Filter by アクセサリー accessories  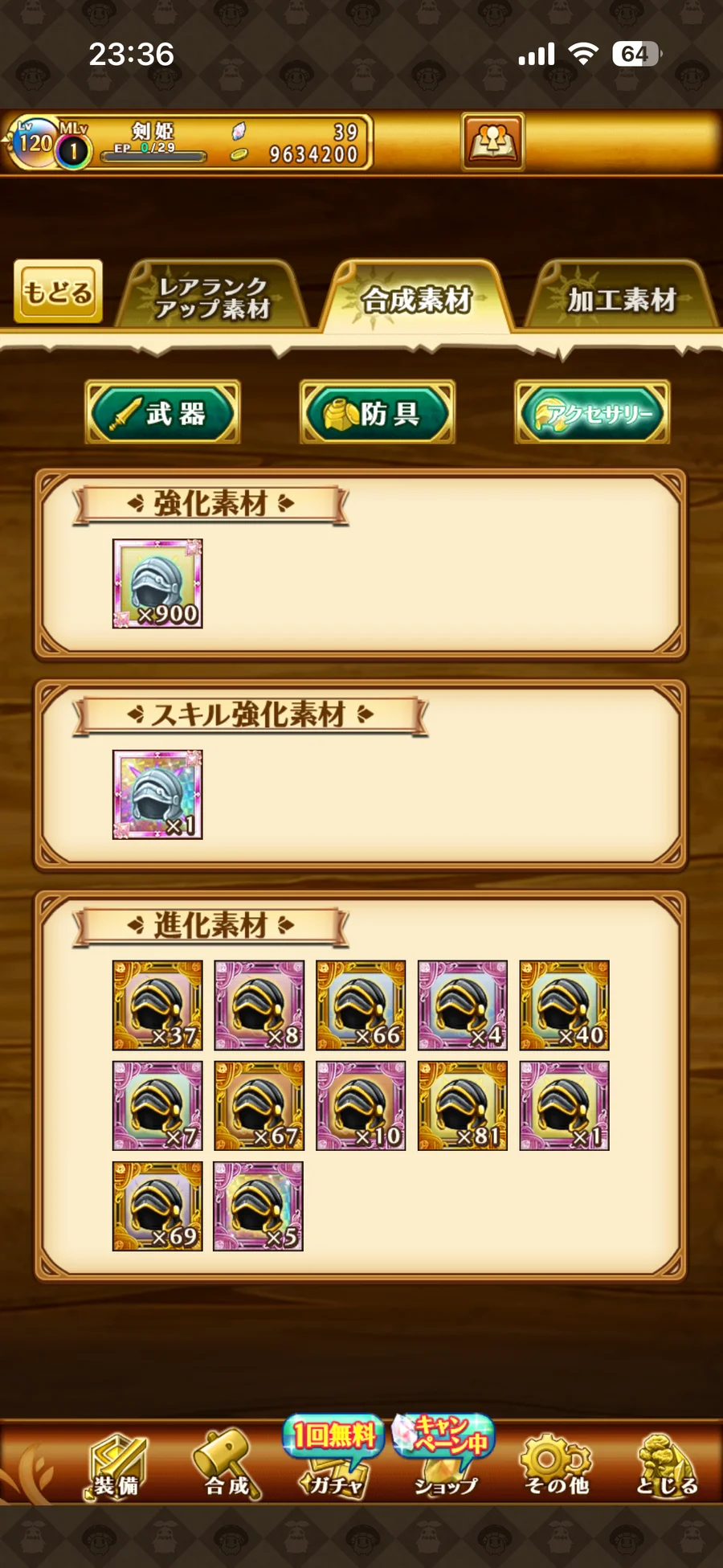point(592,413)
